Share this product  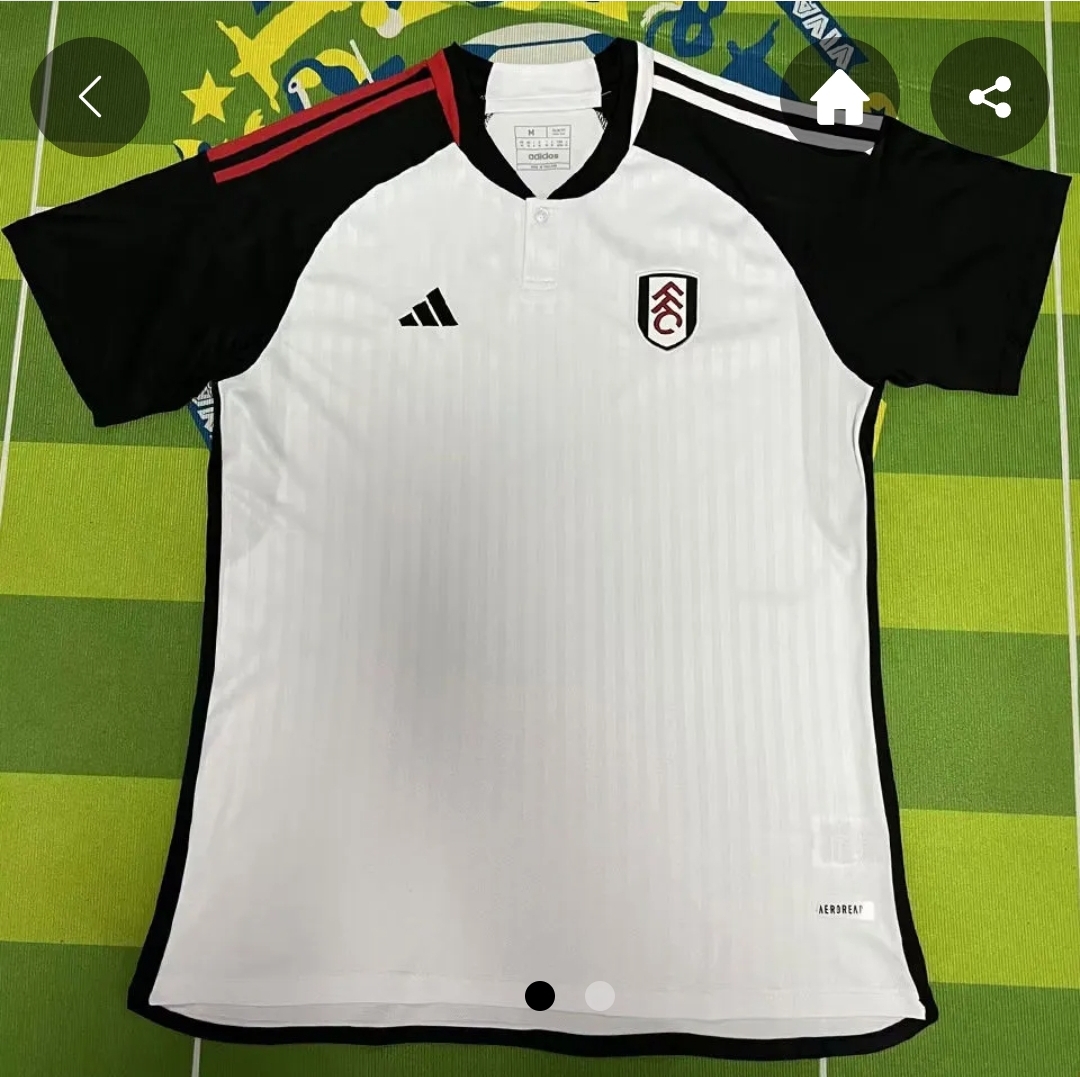[x=989, y=97]
